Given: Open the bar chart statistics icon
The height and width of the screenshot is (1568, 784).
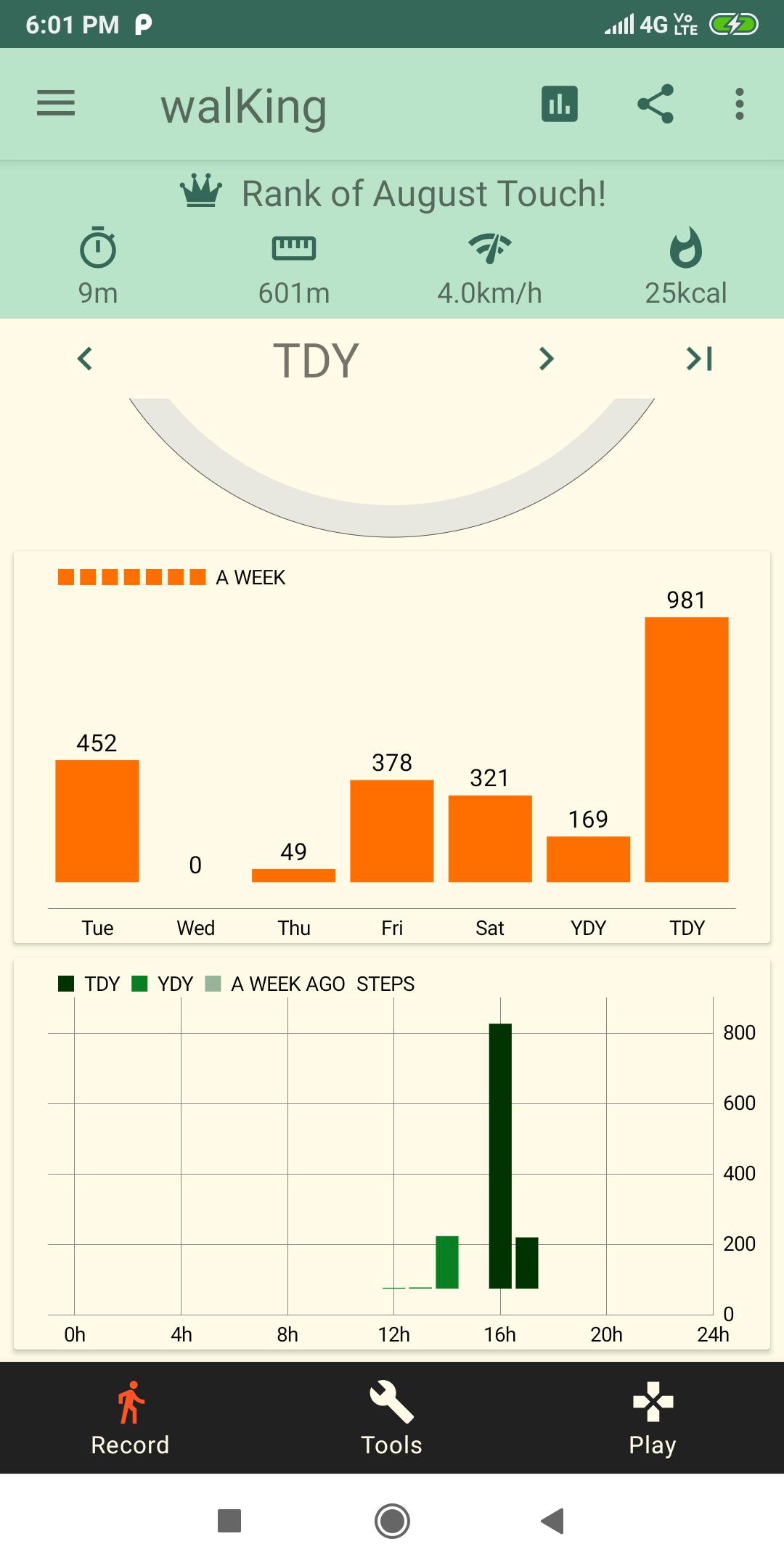Looking at the screenshot, I should pyautogui.click(x=560, y=104).
